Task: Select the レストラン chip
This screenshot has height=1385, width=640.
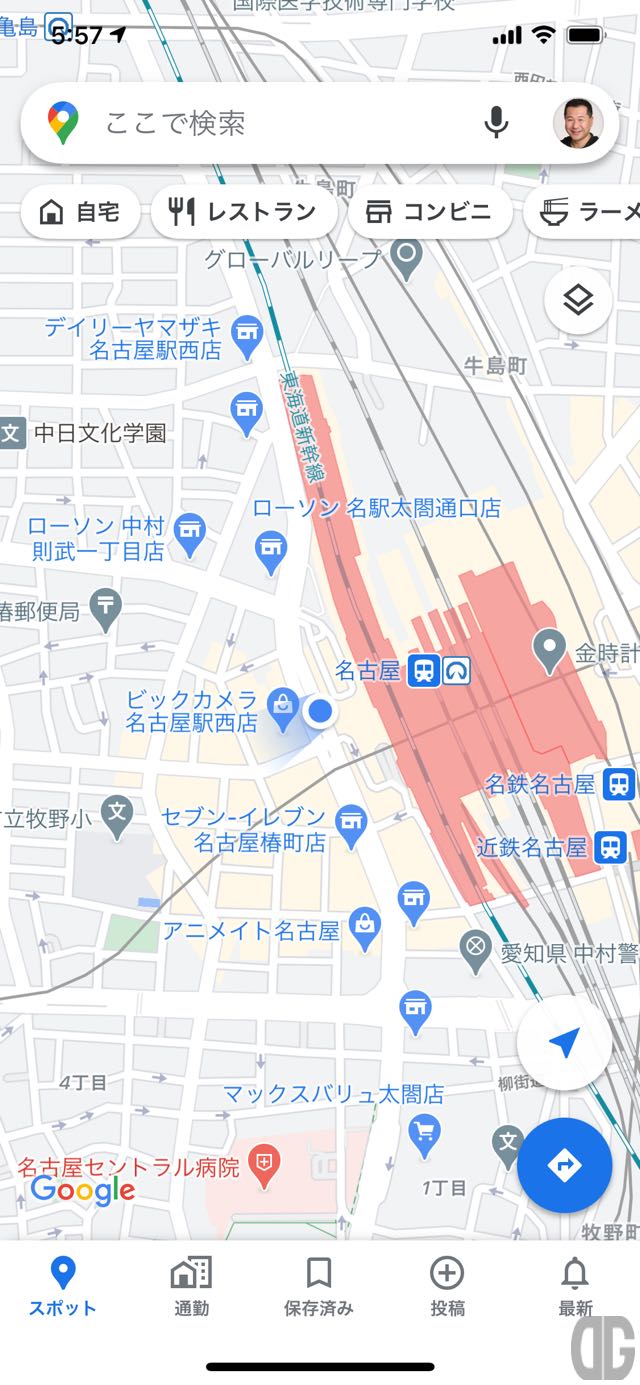Action: (x=243, y=212)
